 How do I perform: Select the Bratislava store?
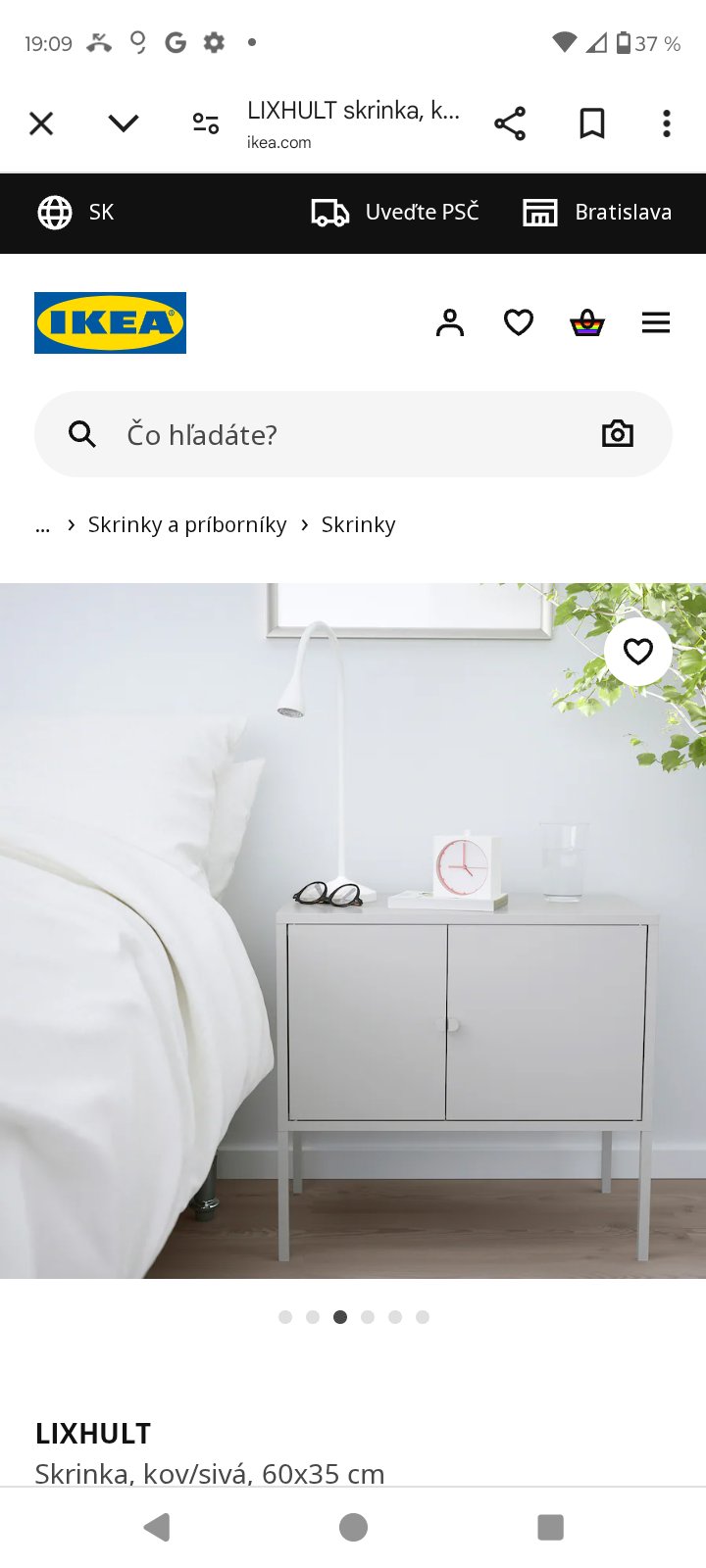tap(597, 213)
